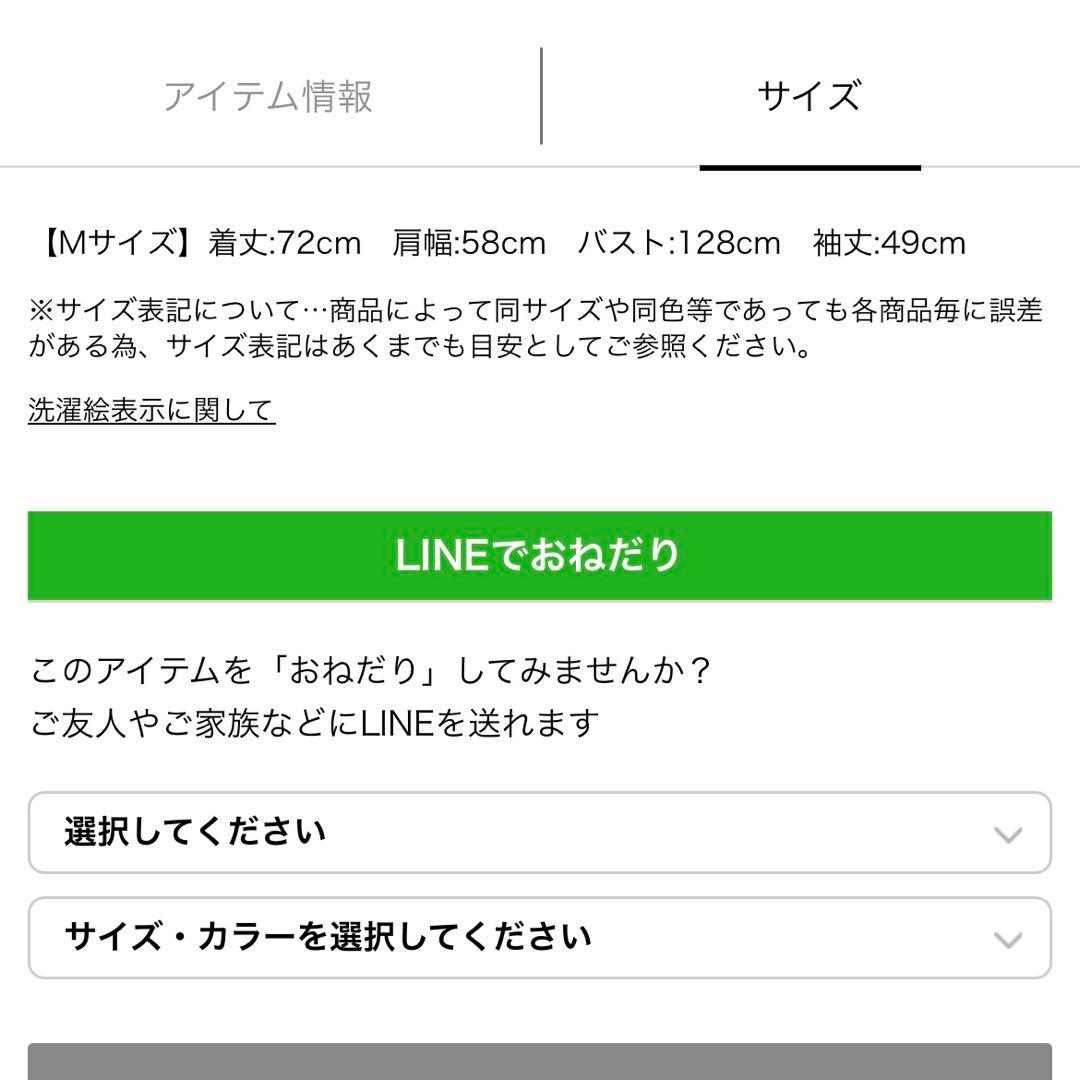This screenshot has height=1080, width=1080.
Task: Expand the 選択してください dropdown
Action: point(539,833)
